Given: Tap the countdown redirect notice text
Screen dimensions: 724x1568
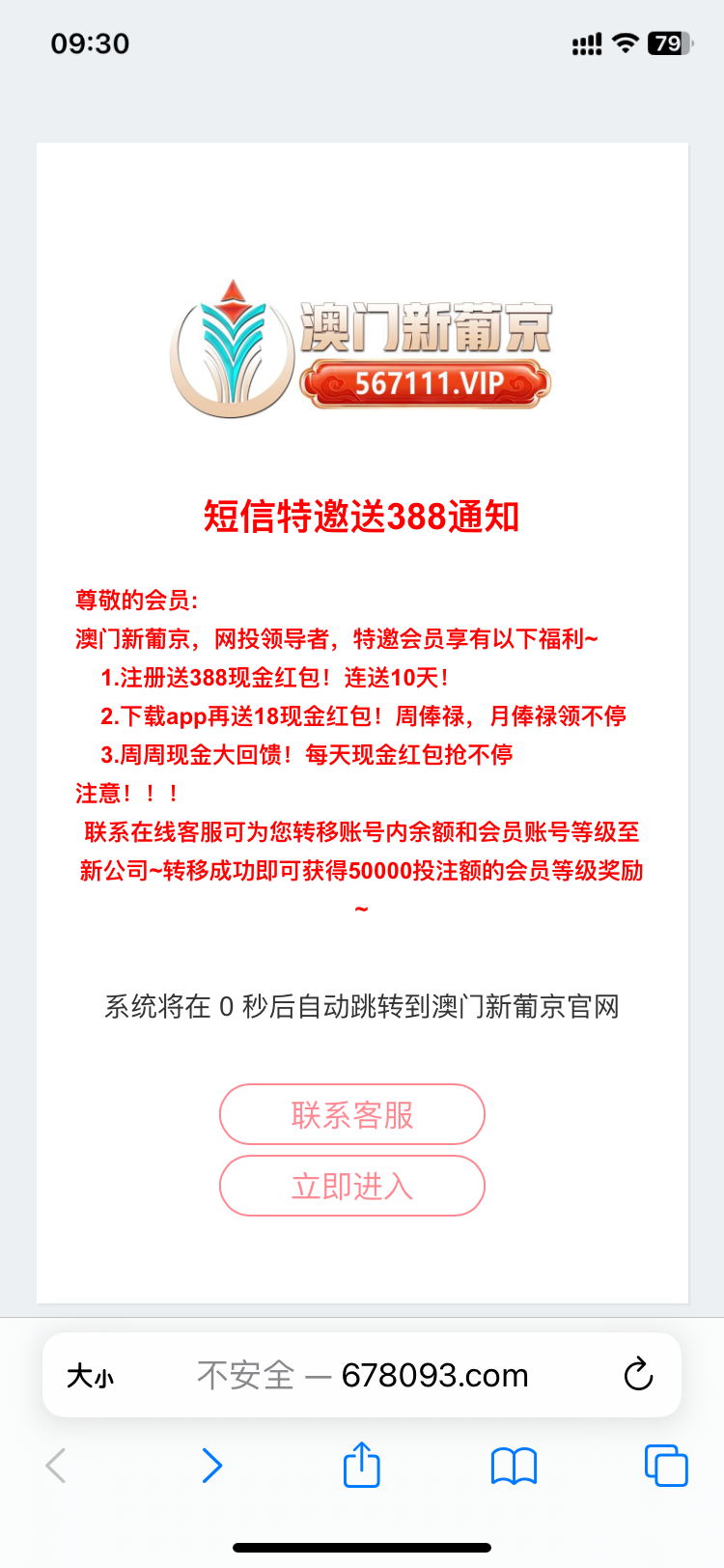Looking at the screenshot, I should [362, 1007].
